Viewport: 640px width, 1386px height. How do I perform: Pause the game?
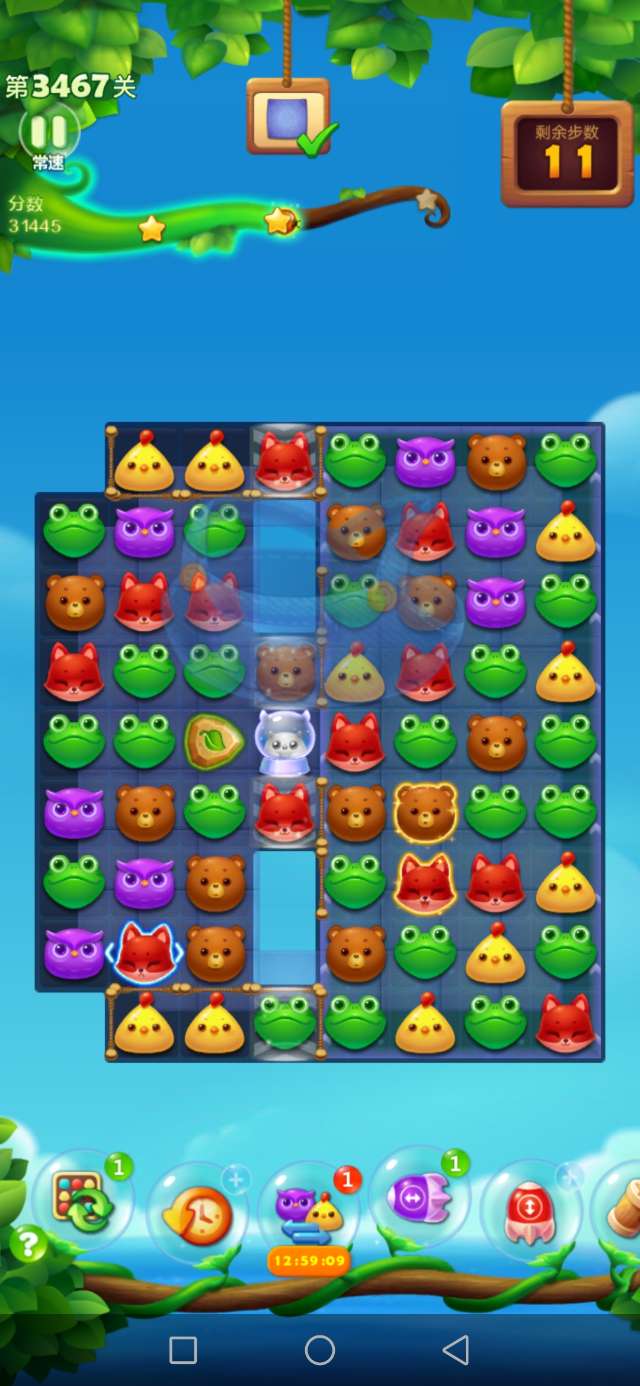click(48, 132)
